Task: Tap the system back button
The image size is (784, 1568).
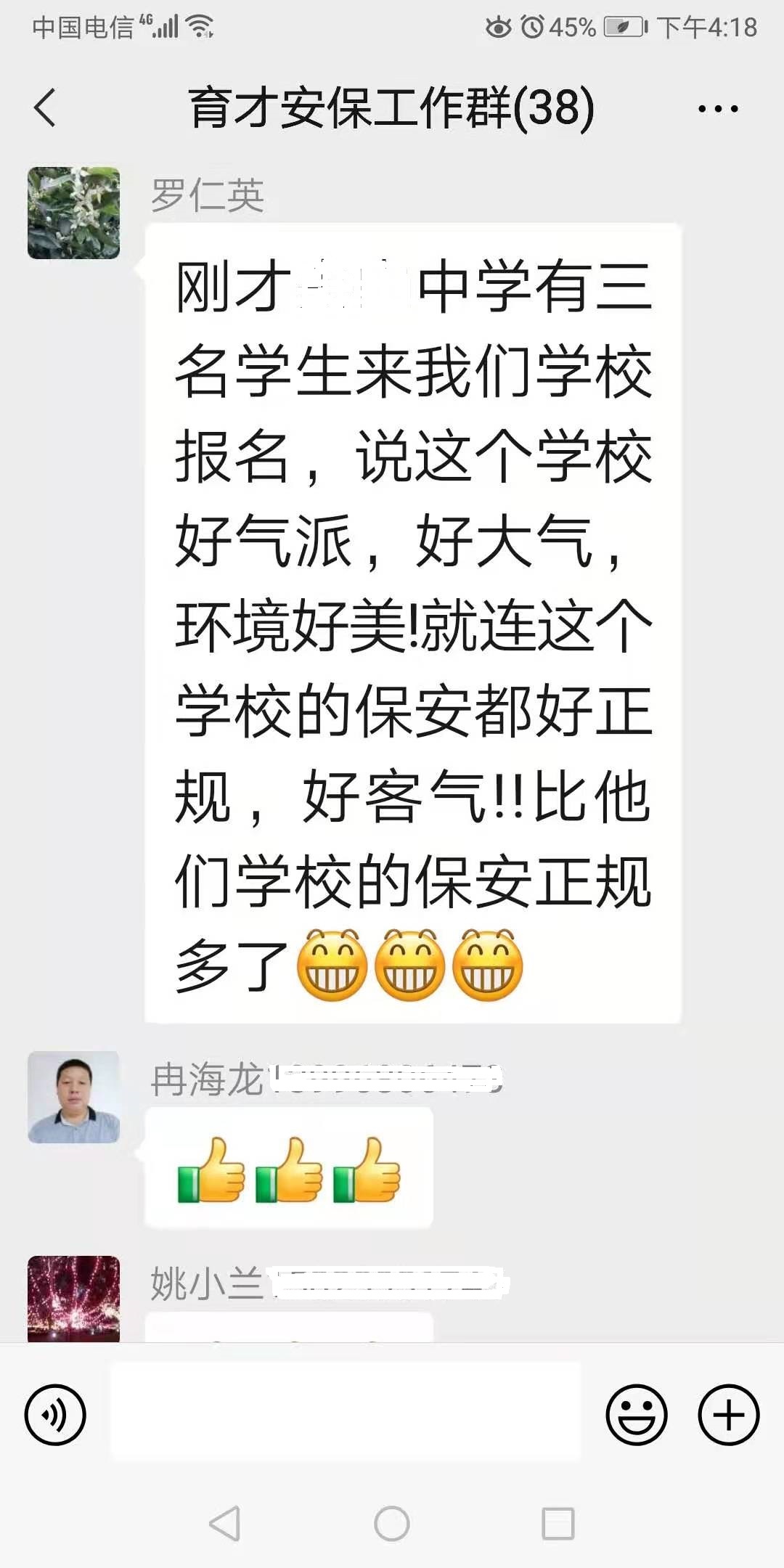Action: [225, 1523]
